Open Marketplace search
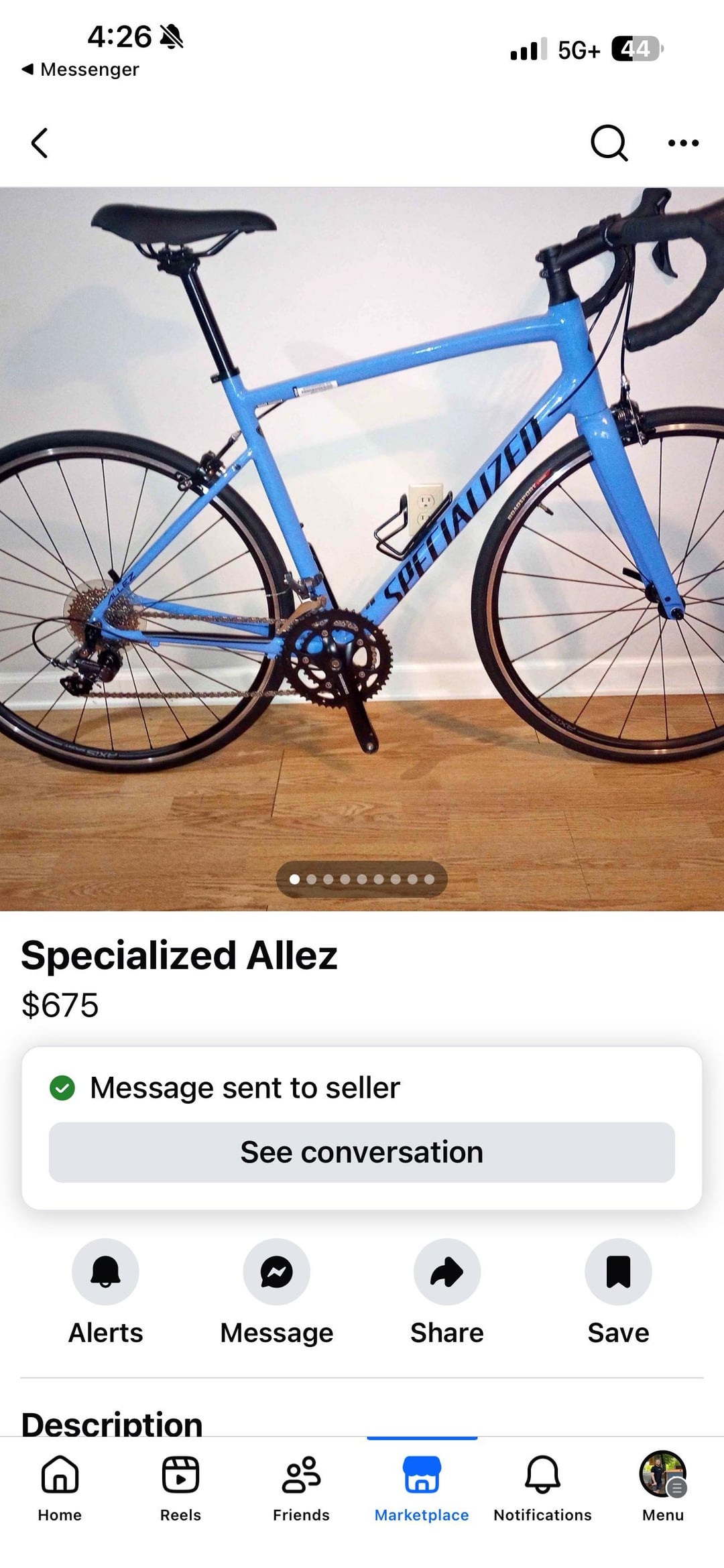This screenshot has width=724, height=1568. coord(609,143)
